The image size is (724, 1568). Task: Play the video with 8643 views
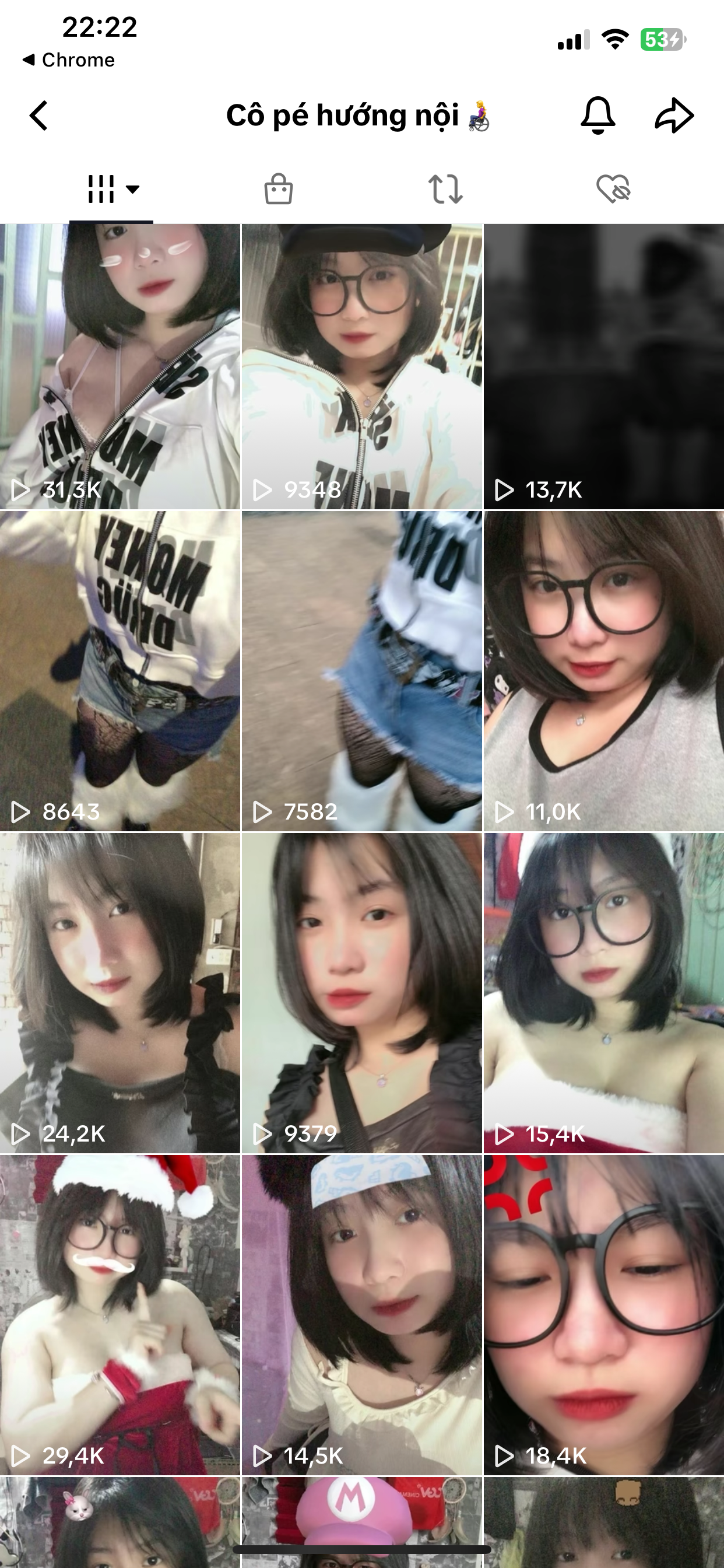point(120,671)
